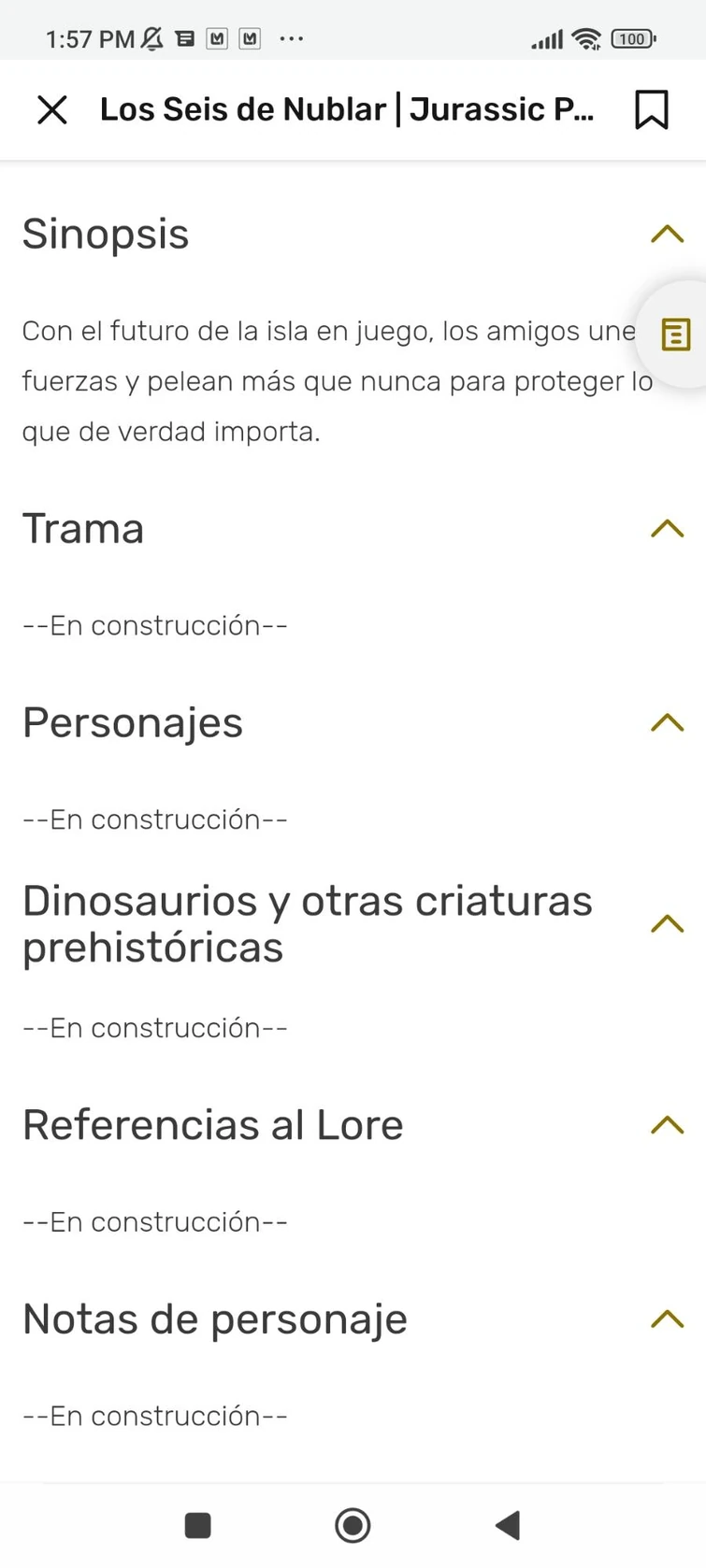
Task: Collapse the Notas de personaje section
Action: point(667,1319)
